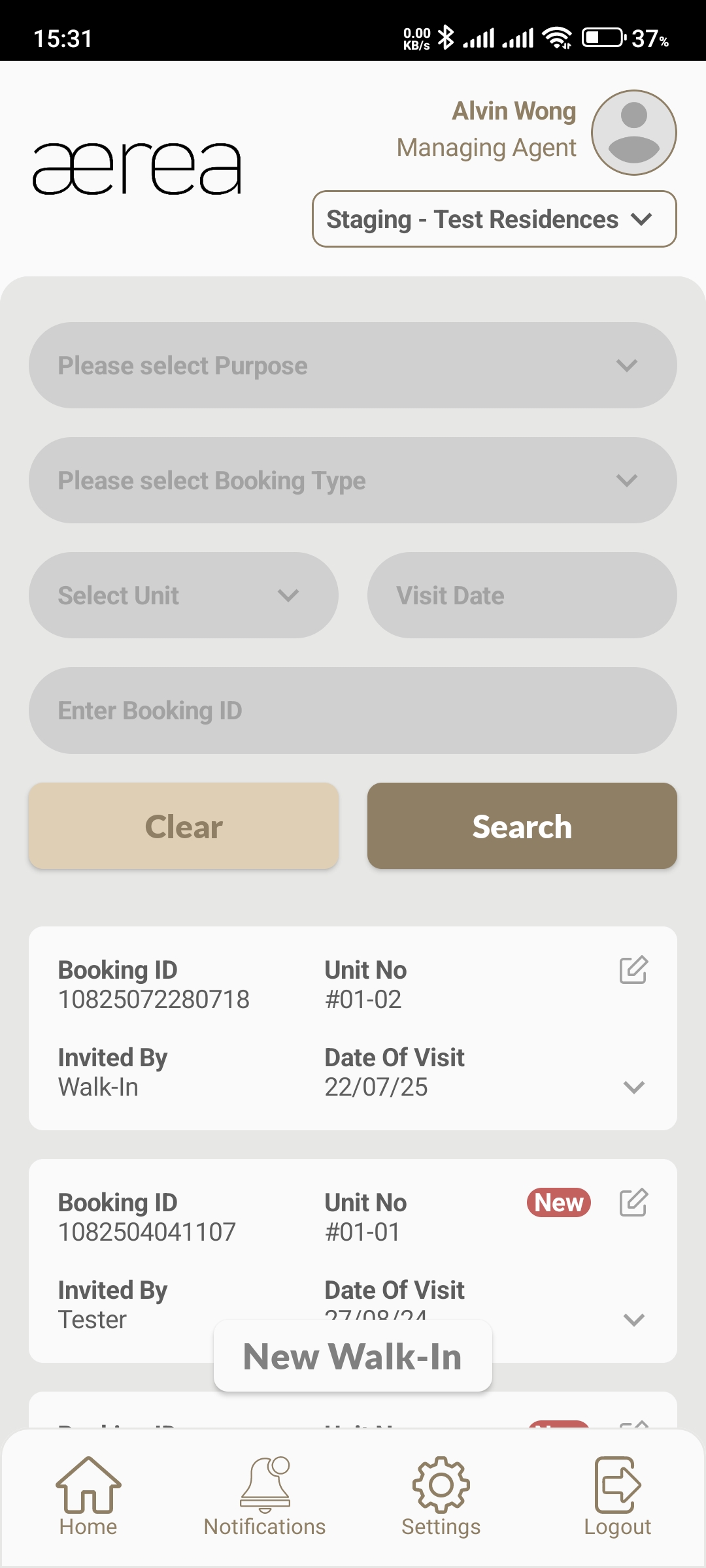Edit booking 1082504041107
The image size is (706, 1568).
(x=633, y=1203)
